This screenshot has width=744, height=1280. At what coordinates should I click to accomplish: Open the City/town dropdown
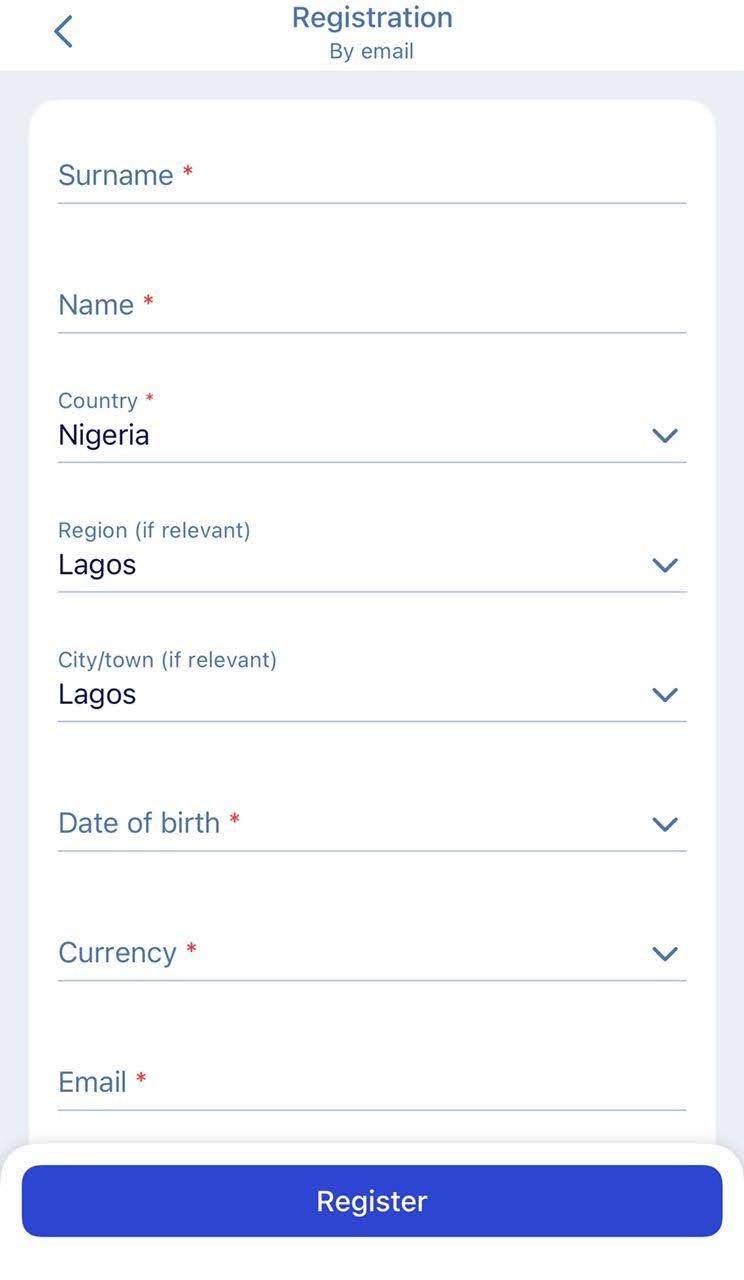370,694
